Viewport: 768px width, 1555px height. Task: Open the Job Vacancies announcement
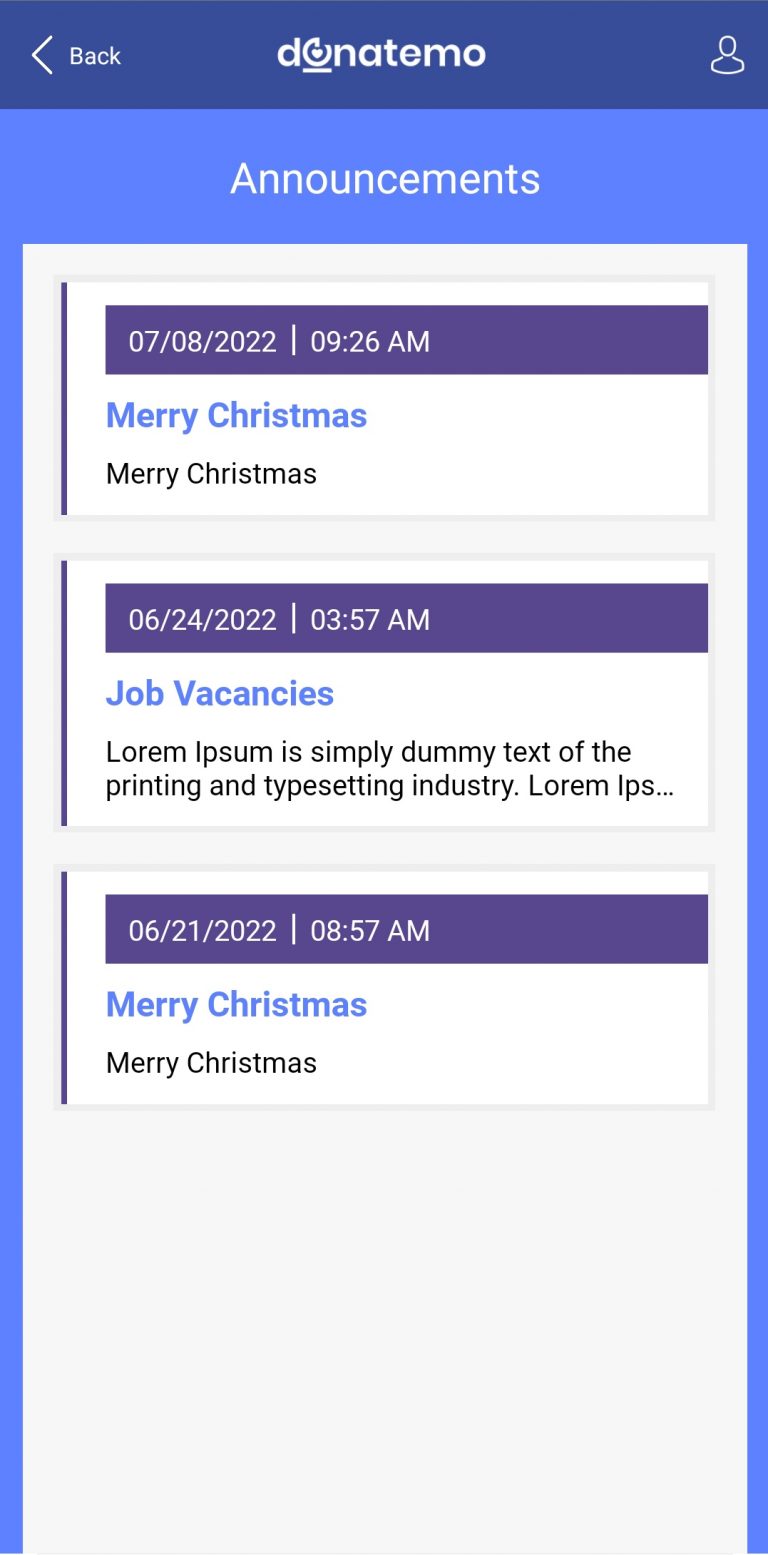(x=220, y=693)
